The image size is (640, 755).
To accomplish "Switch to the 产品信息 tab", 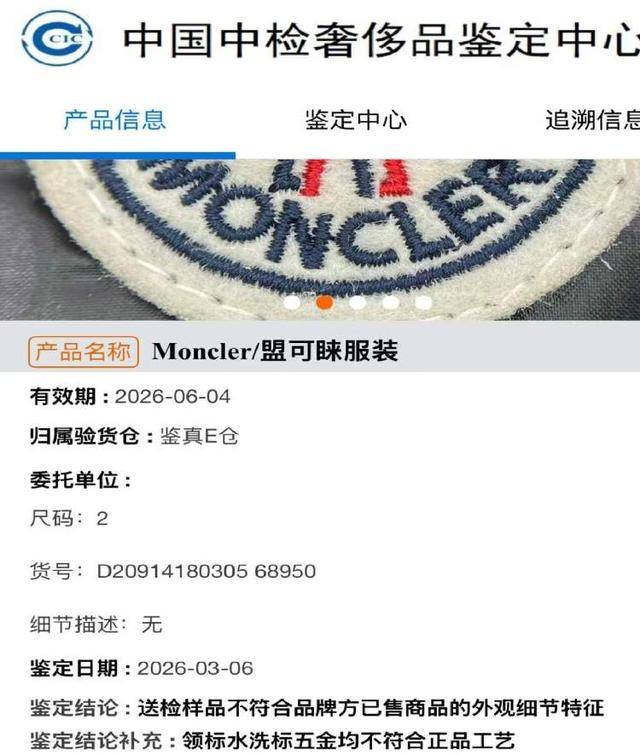I will pos(114,121).
